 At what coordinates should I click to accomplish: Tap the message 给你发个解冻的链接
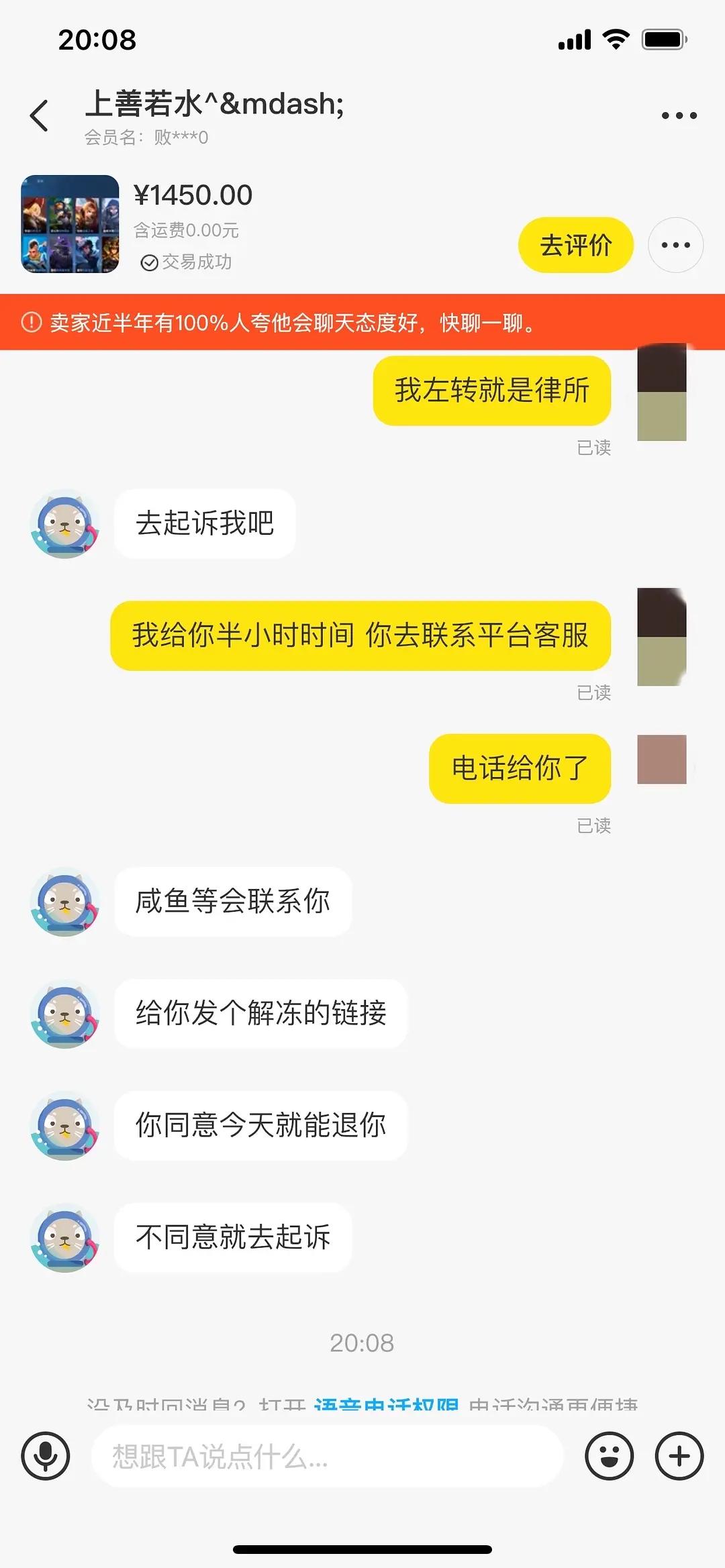point(260,1014)
